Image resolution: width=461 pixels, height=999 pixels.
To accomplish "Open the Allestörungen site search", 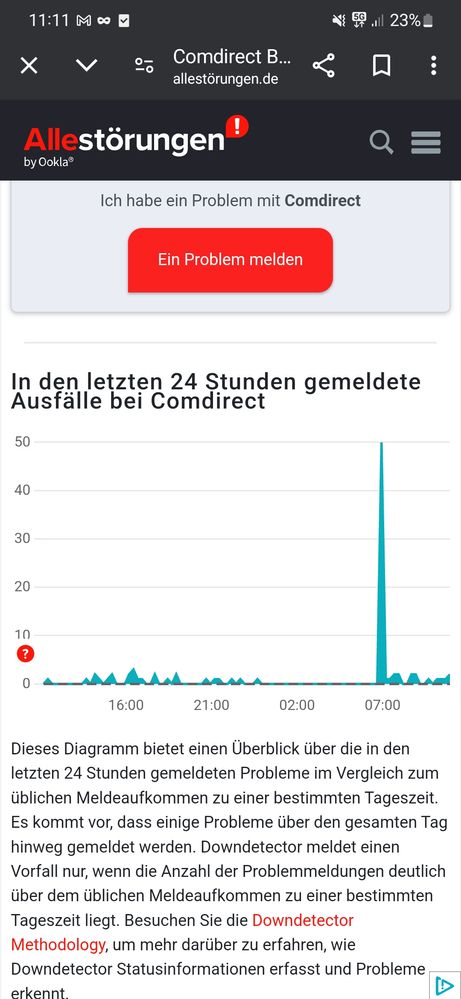I will pos(381,142).
